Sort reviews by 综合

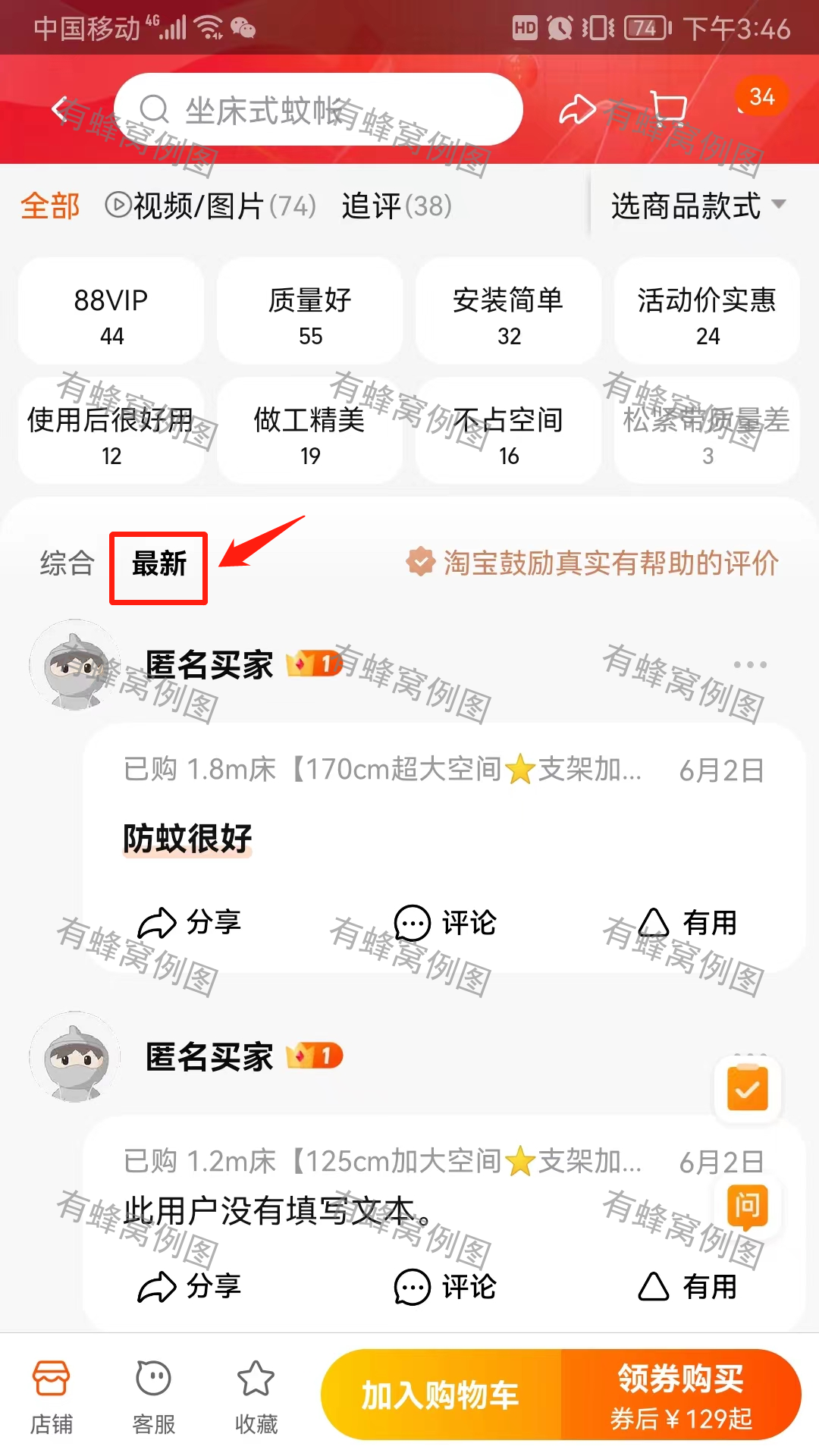click(67, 565)
